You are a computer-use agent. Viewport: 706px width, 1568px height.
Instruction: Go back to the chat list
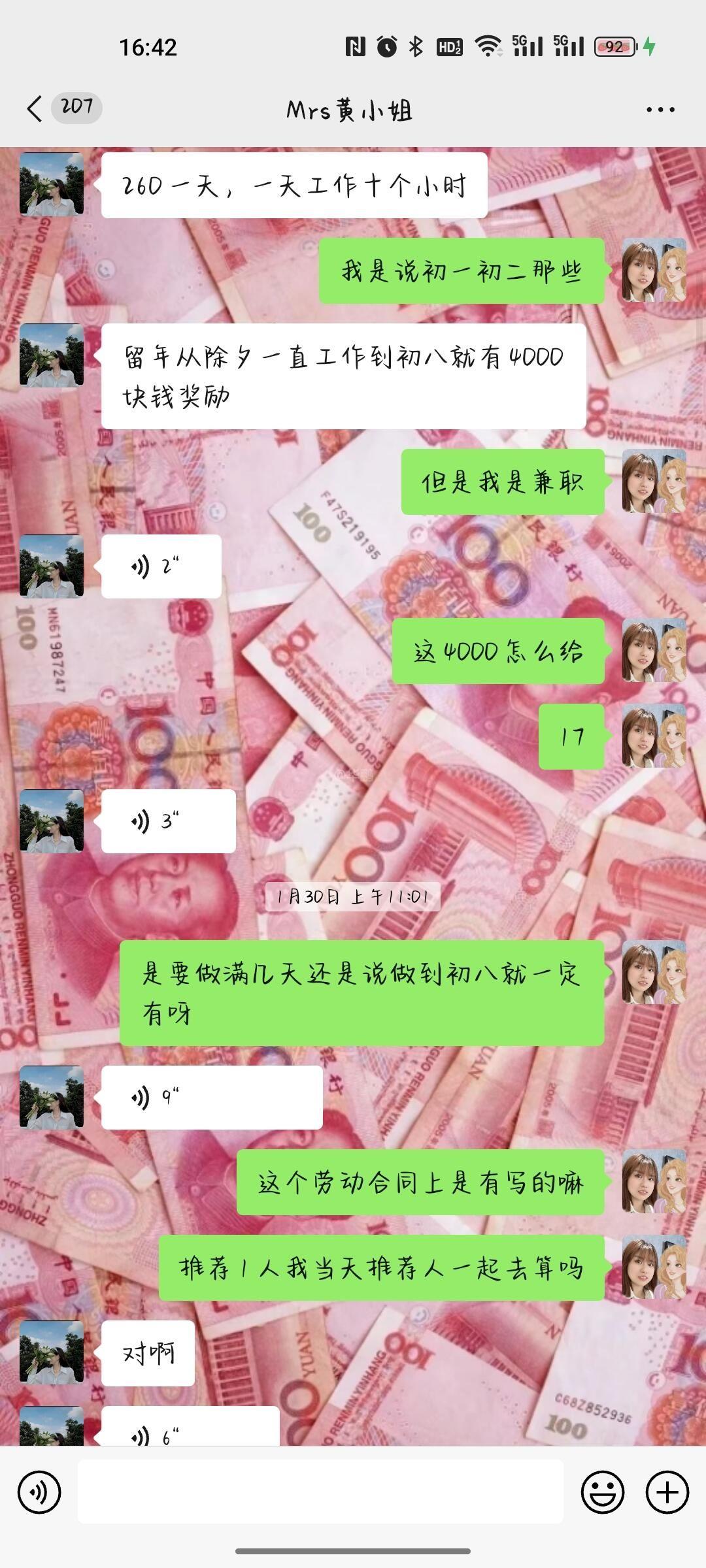click(x=35, y=108)
